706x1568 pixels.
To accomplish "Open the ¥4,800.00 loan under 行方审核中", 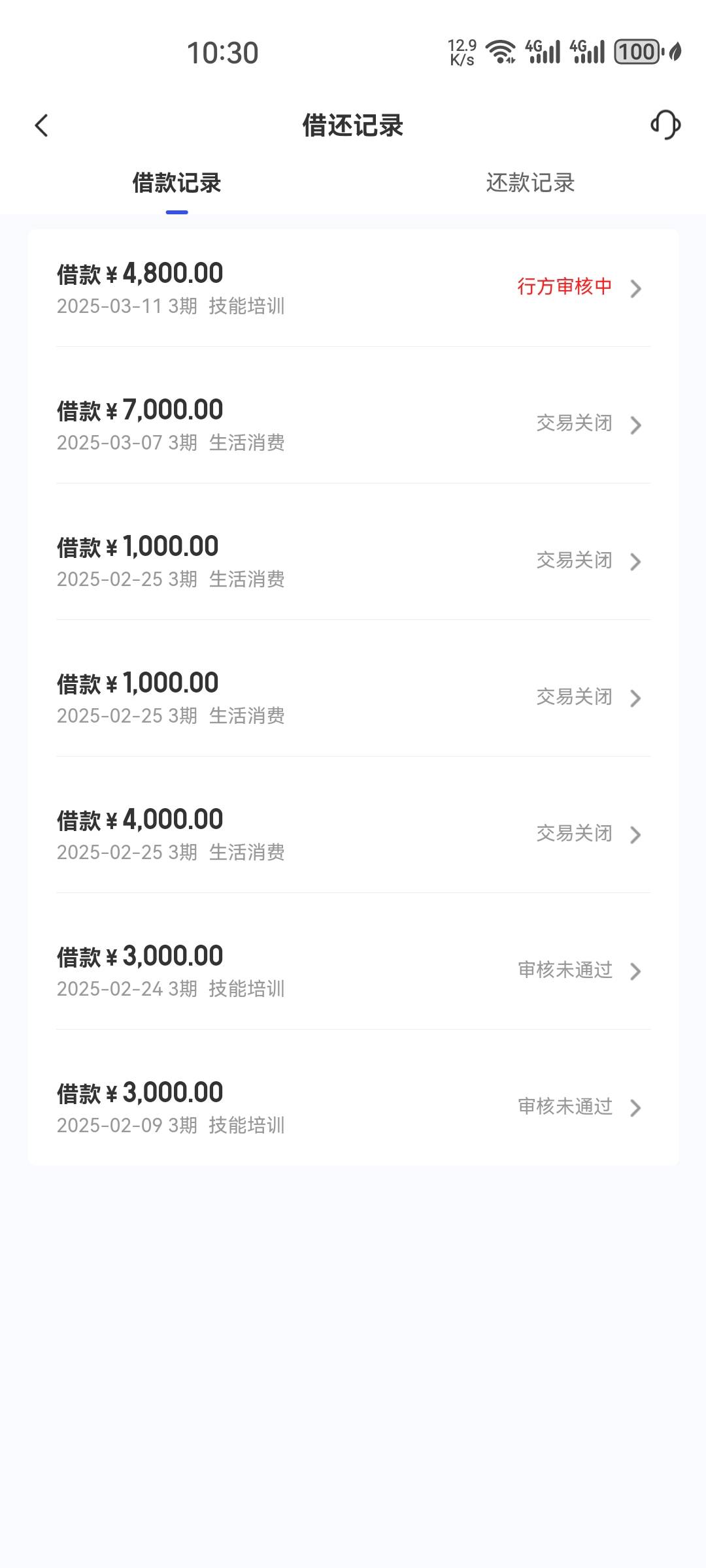I will tap(353, 288).
